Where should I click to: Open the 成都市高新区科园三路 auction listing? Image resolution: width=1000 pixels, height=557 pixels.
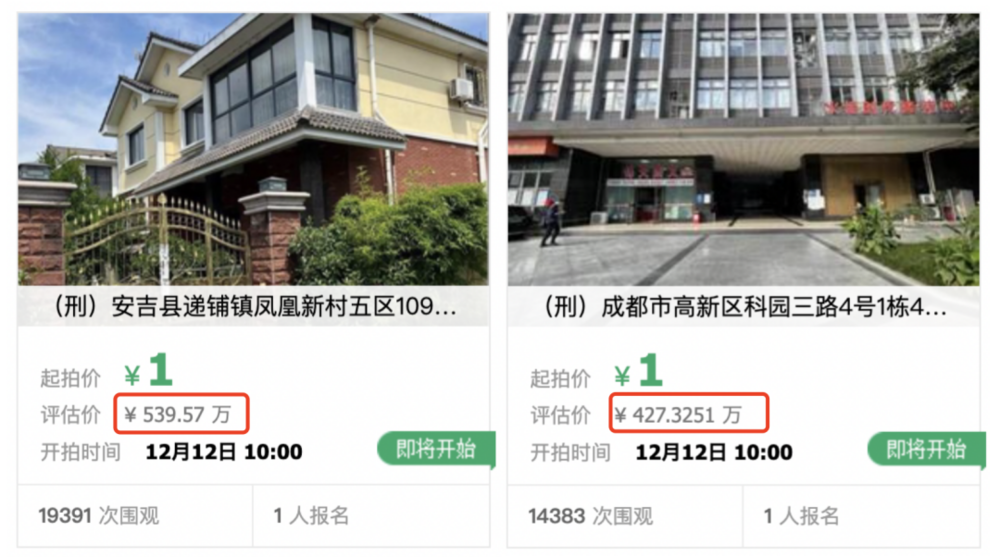743,308
